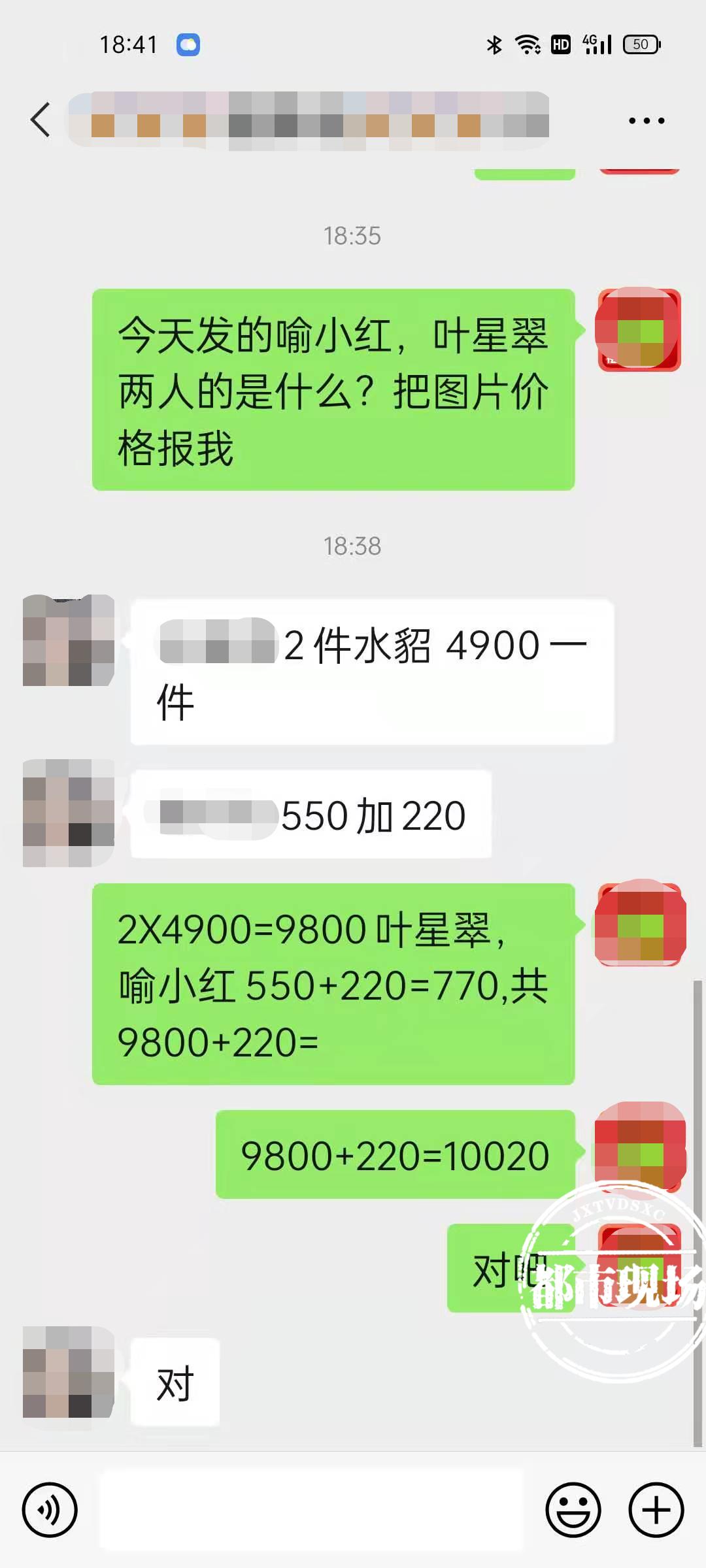The image size is (706, 1568).
Task: Switch to voice message input
Action: pos(50,1510)
